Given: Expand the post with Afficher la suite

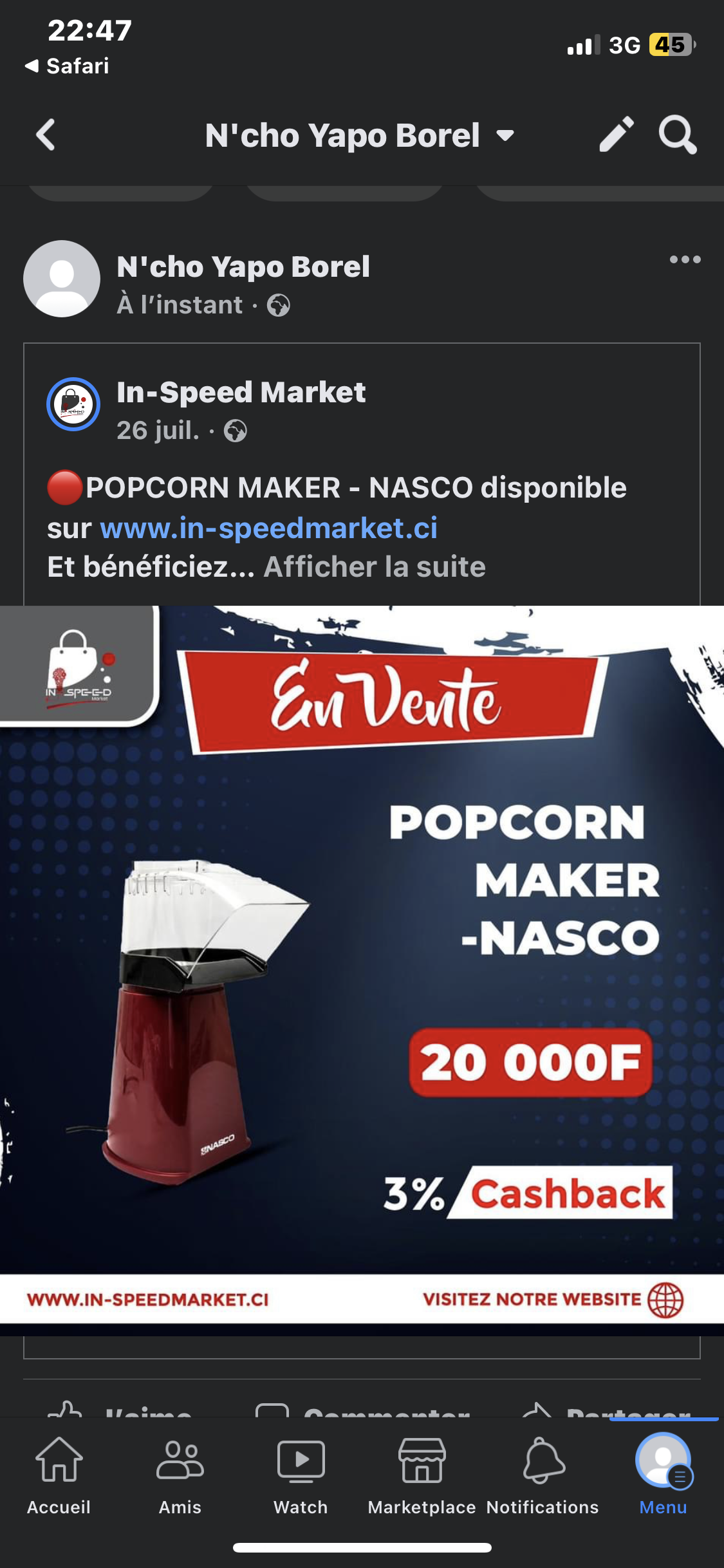Looking at the screenshot, I should pyautogui.click(x=375, y=567).
